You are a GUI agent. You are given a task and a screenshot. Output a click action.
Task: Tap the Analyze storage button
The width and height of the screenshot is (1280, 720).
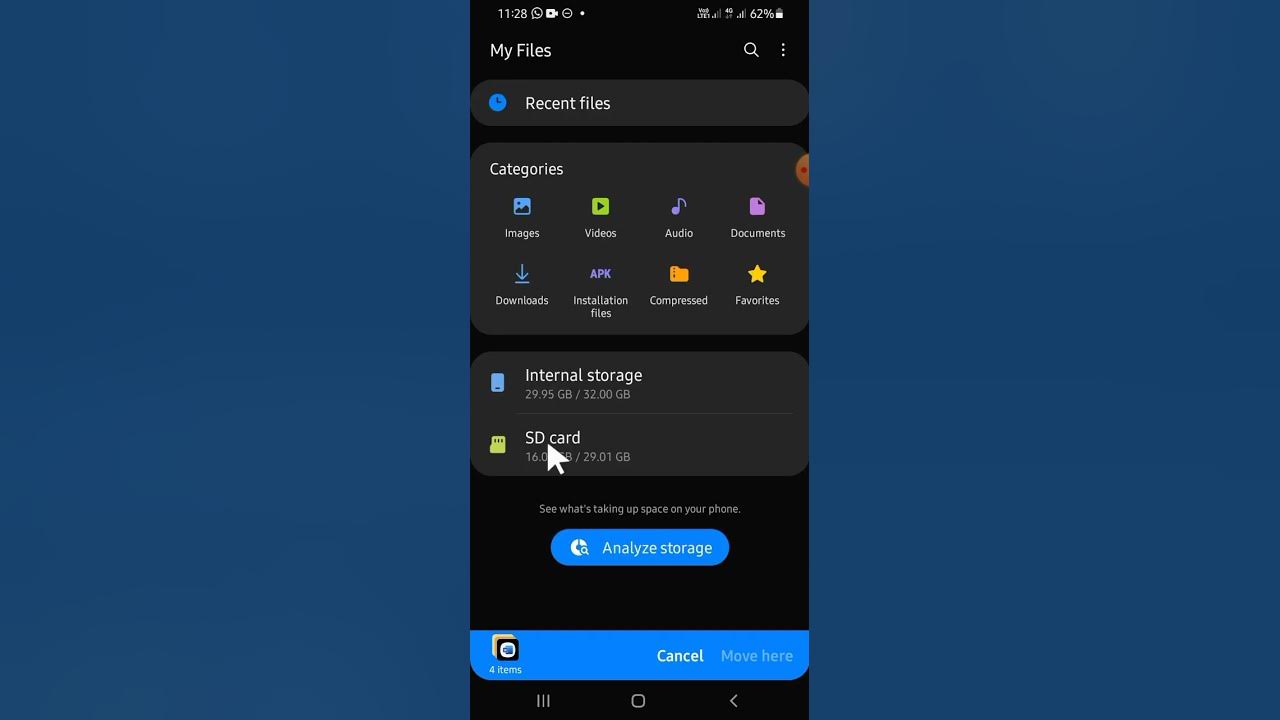(x=639, y=548)
